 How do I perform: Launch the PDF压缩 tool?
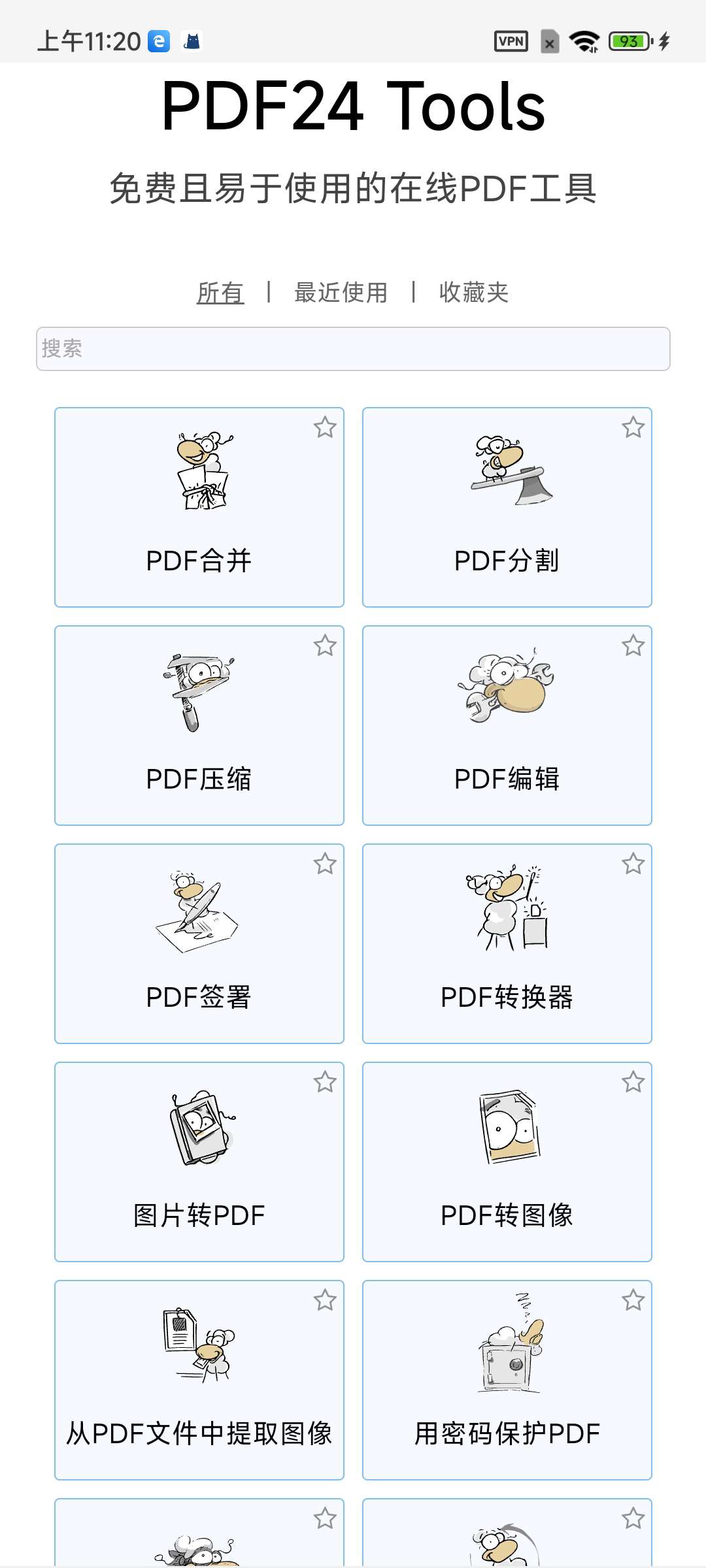click(199, 726)
